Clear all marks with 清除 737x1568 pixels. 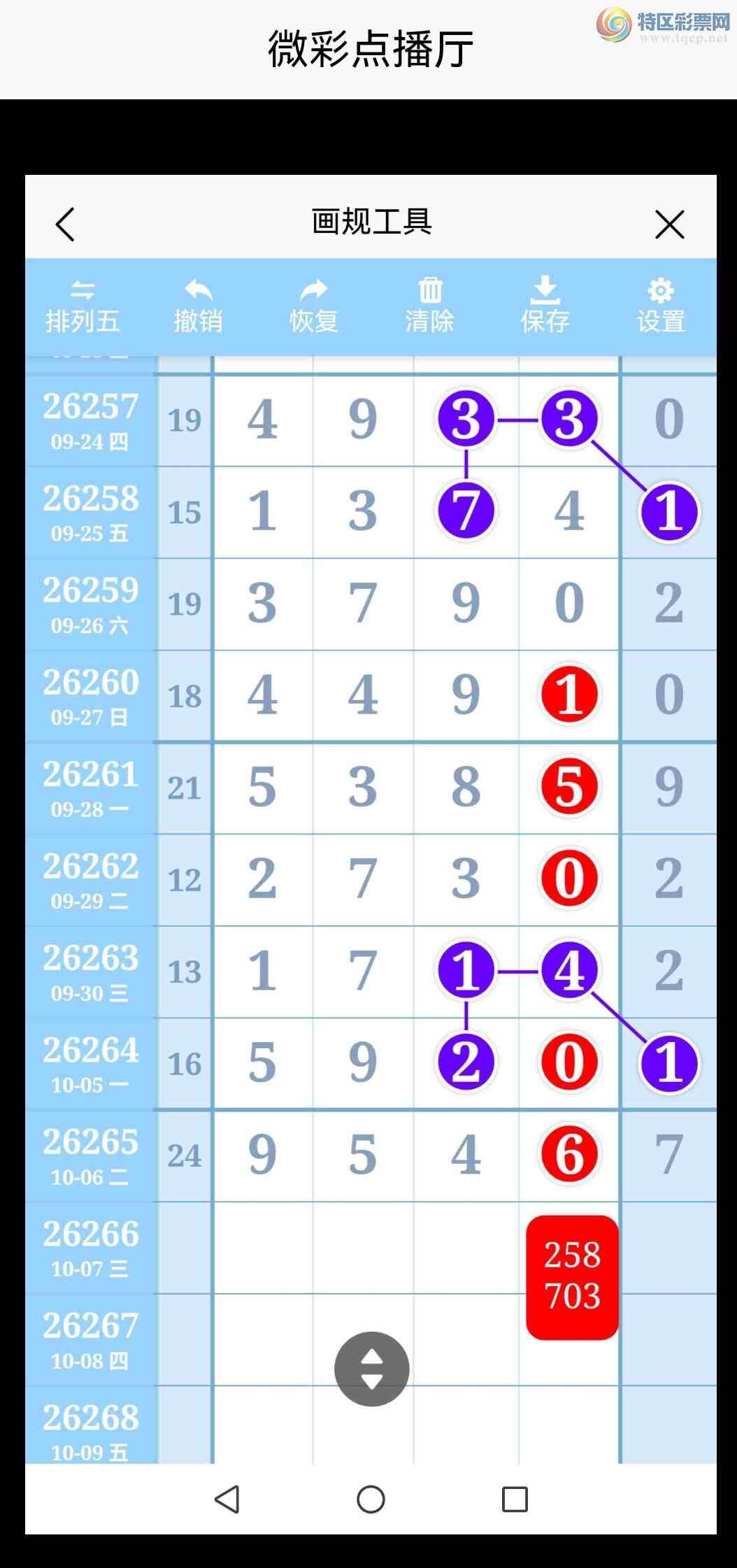[429, 307]
